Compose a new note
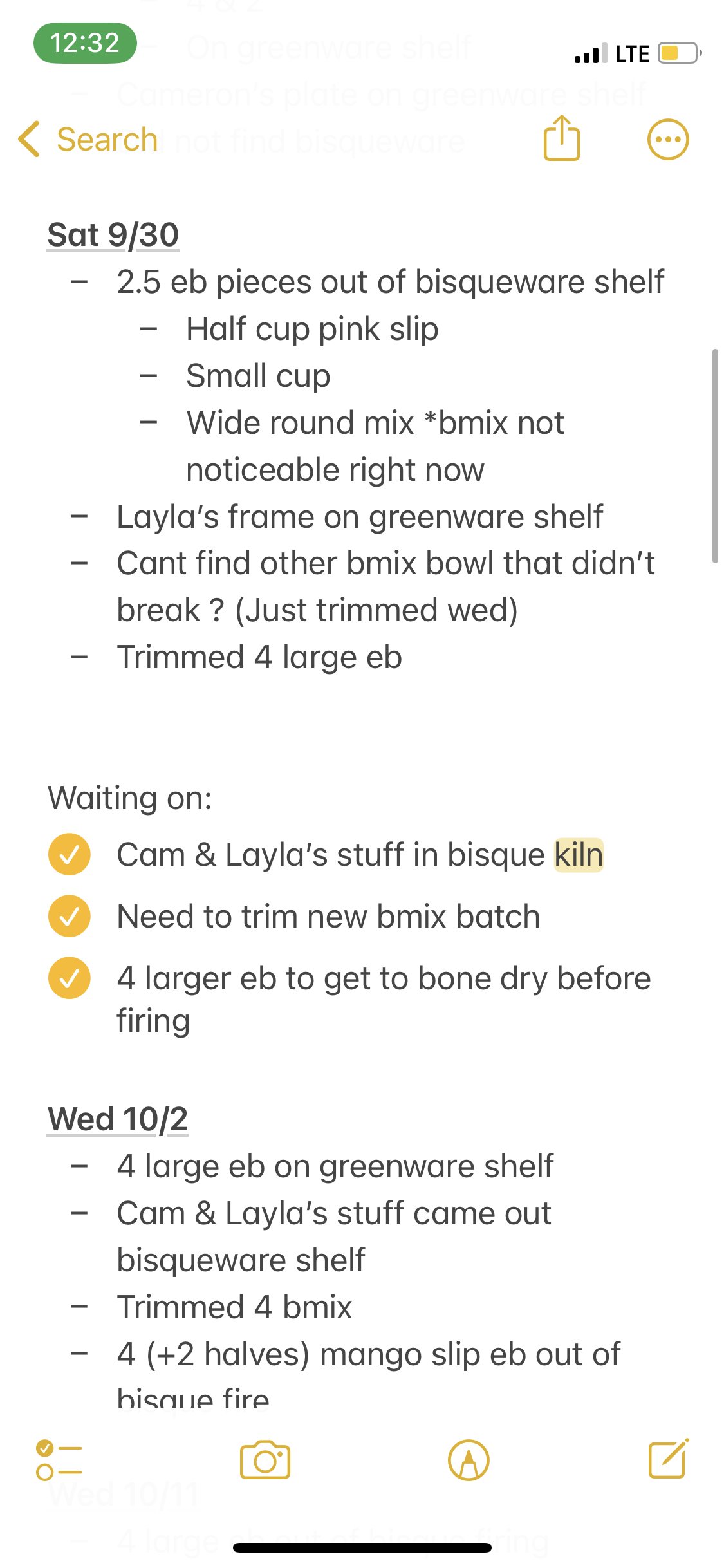This screenshot has width=724, height=1568. tap(669, 1459)
